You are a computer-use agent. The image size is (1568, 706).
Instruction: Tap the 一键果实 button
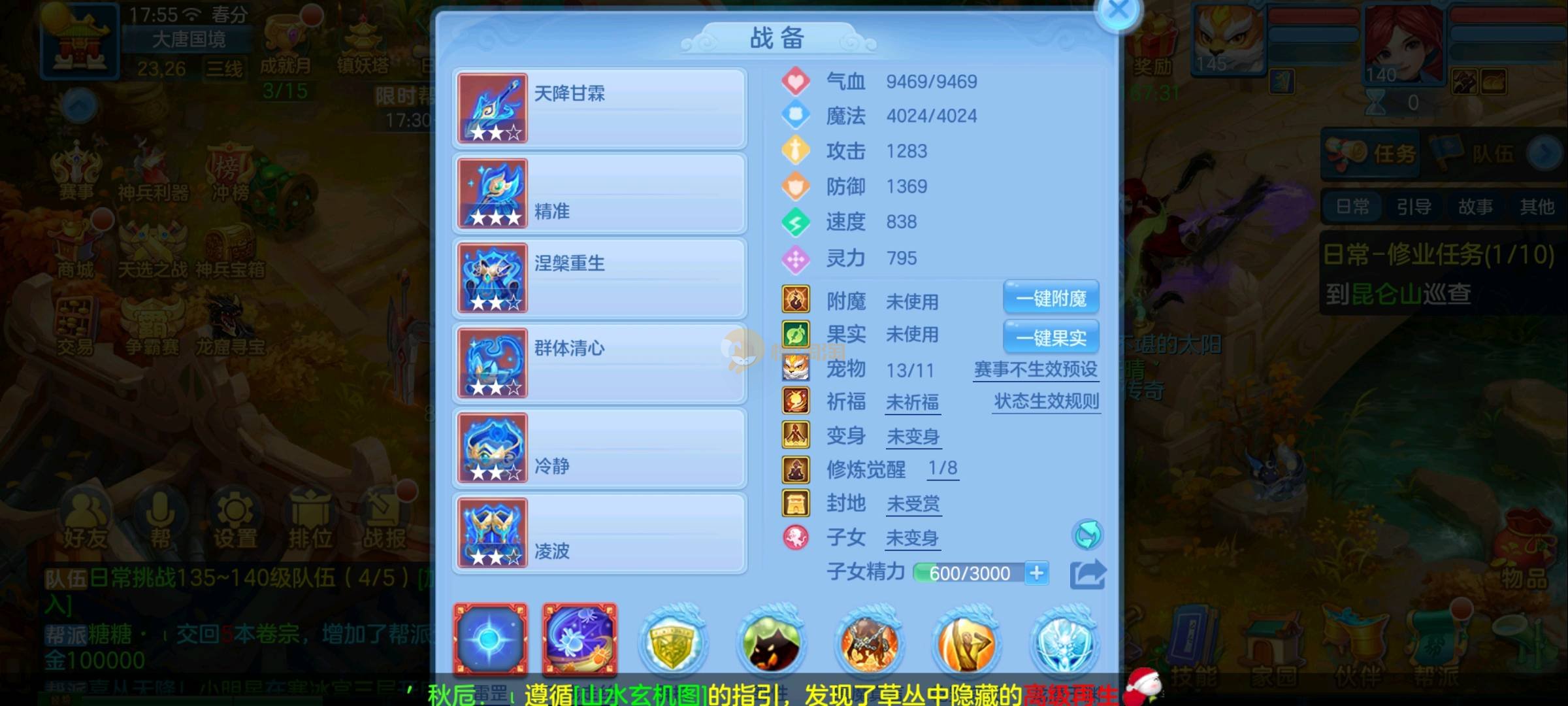(1051, 337)
